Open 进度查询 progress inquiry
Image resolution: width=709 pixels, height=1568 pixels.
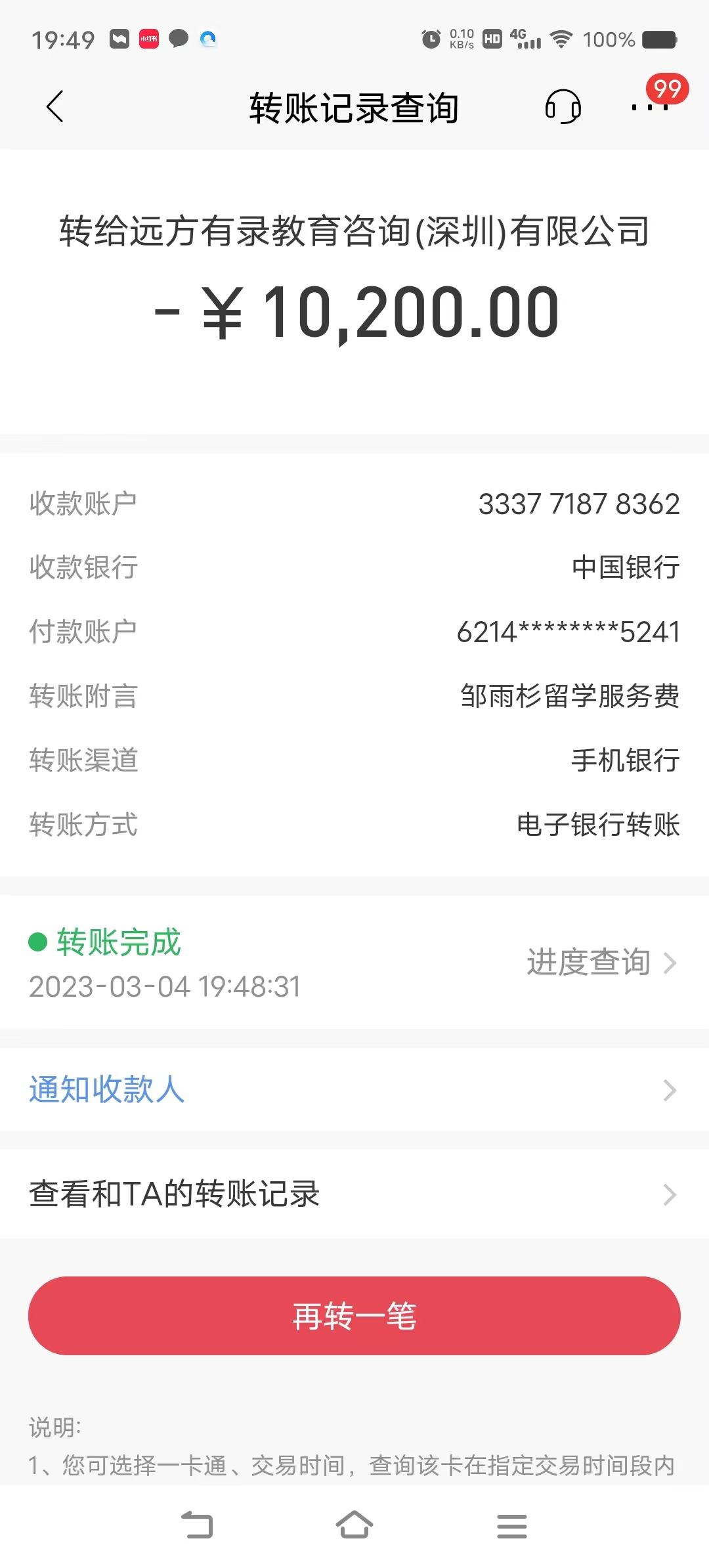pos(601,963)
